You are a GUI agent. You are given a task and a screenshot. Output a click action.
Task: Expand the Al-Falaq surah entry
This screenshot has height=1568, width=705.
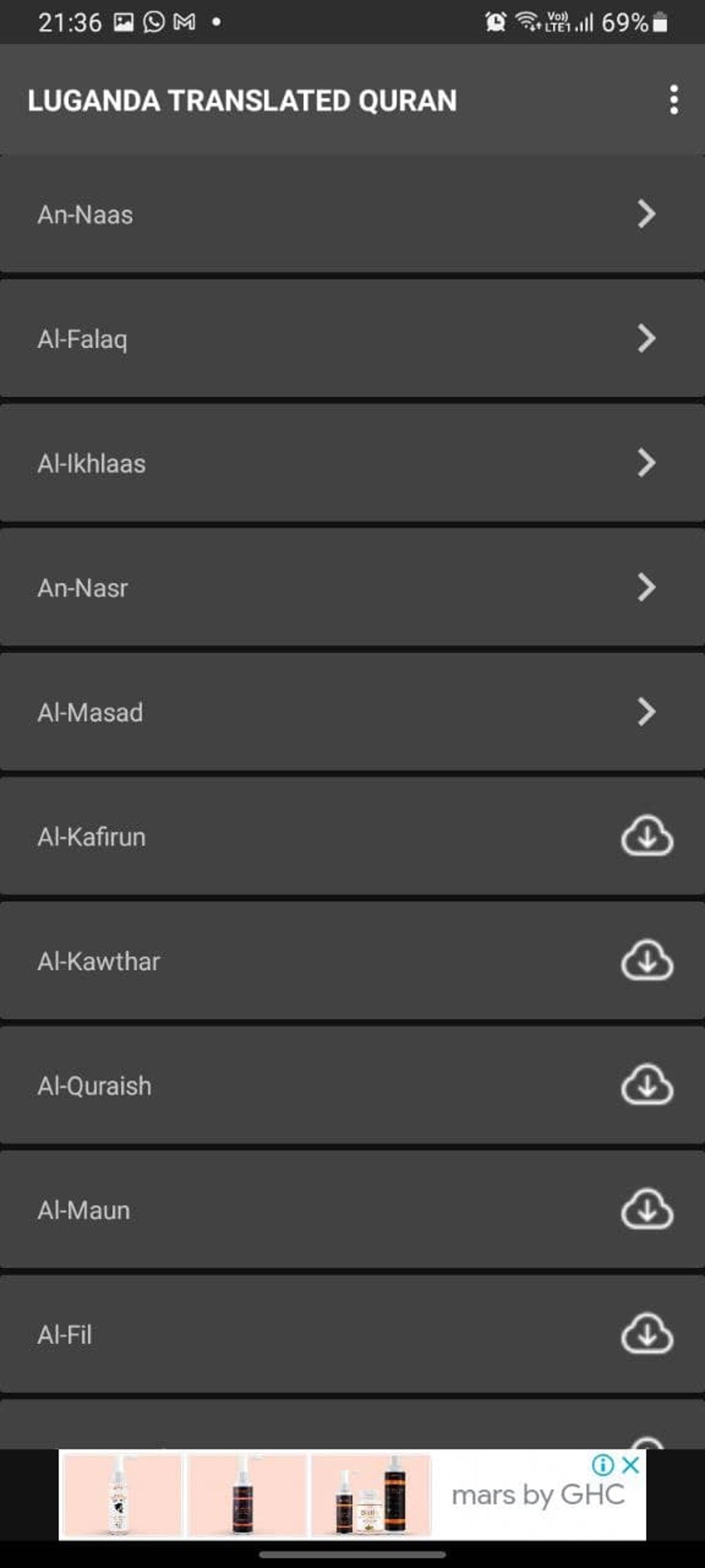[647, 338]
